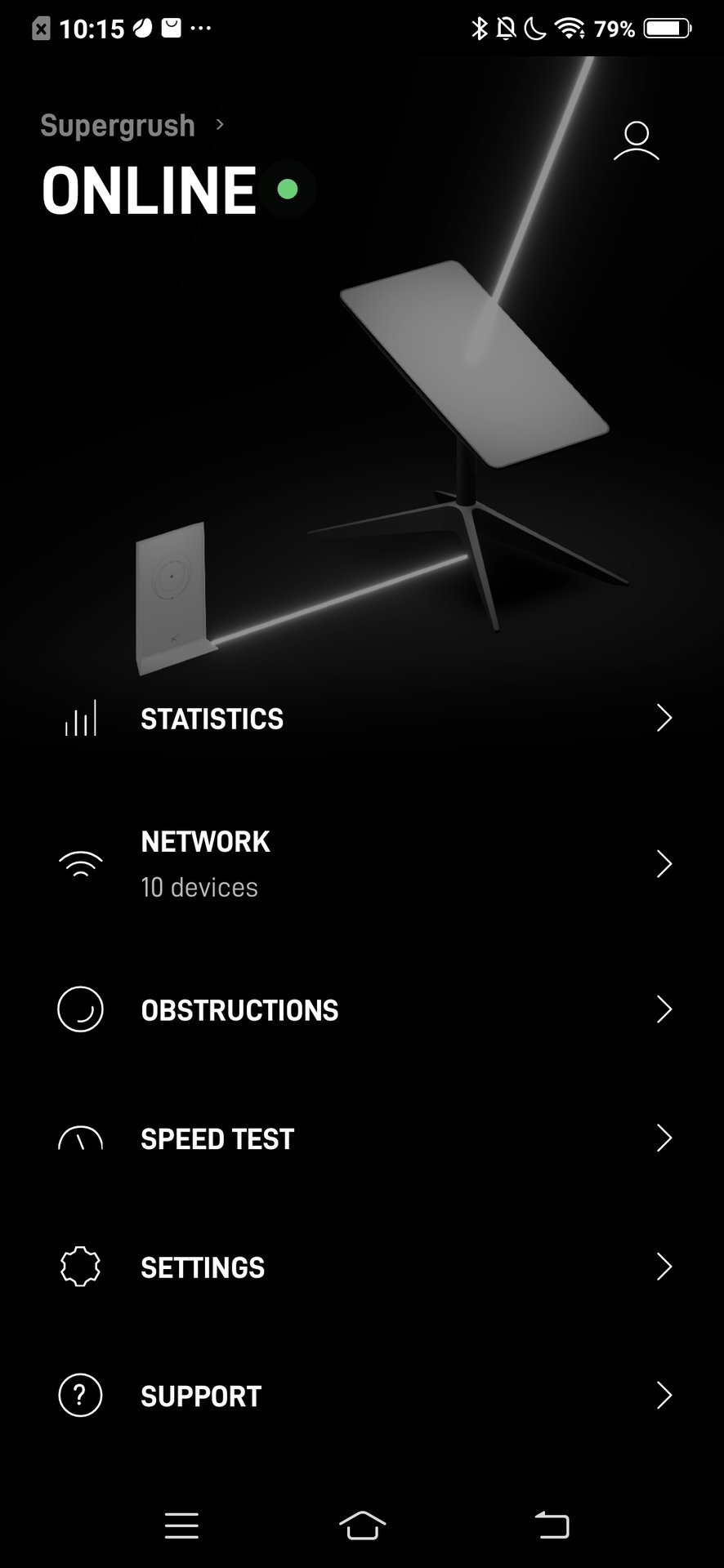This screenshot has width=724, height=1568.
Task: Tap the 10 devices label under Network
Action: 199,887
